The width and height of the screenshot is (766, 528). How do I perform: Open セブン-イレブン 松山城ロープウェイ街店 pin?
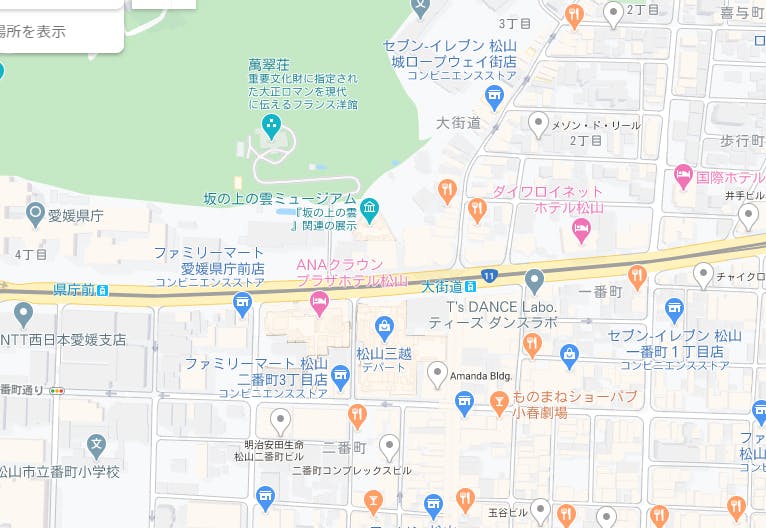494,97
